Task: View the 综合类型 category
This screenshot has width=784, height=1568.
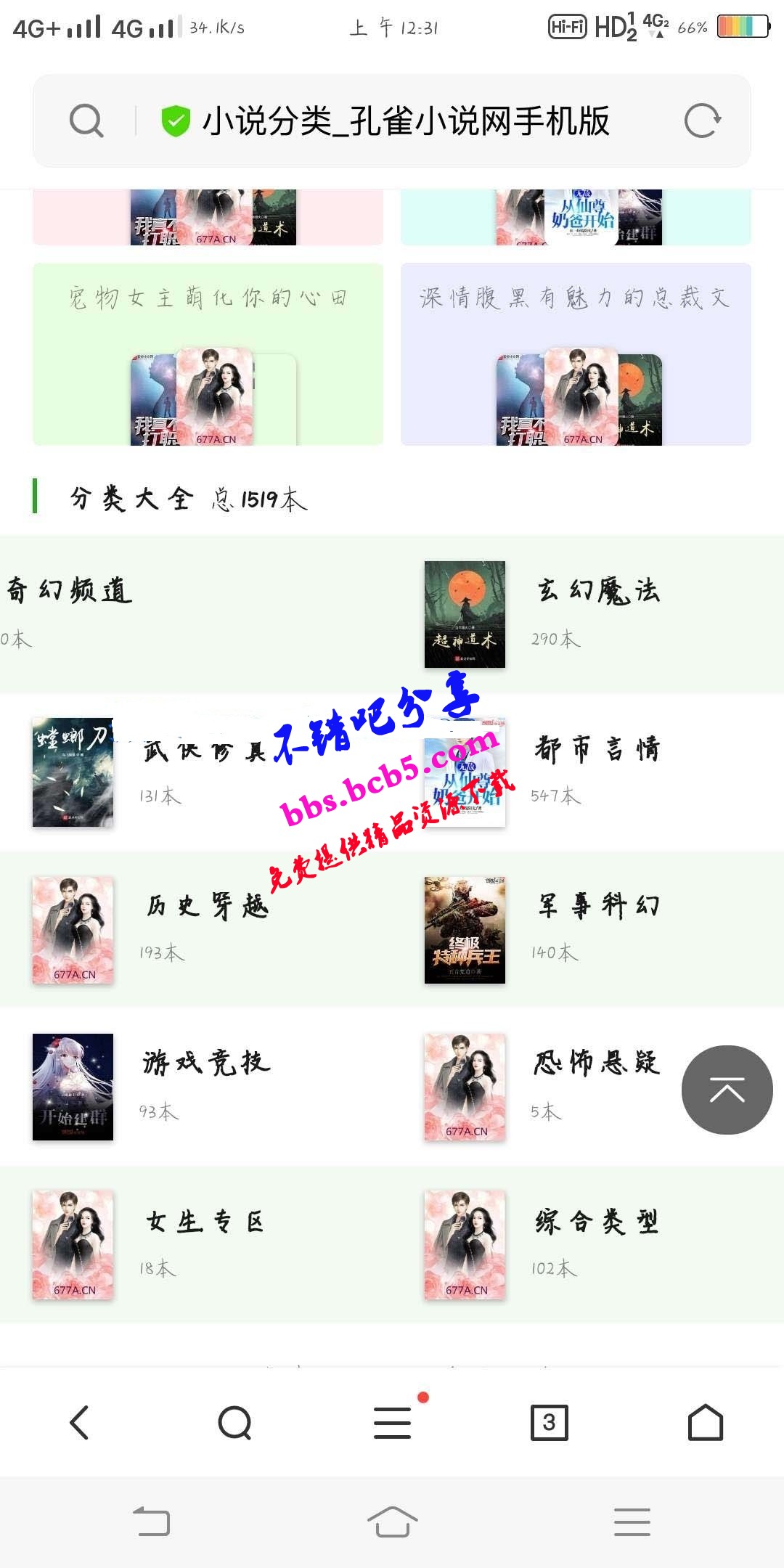Action: coord(597,1222)
